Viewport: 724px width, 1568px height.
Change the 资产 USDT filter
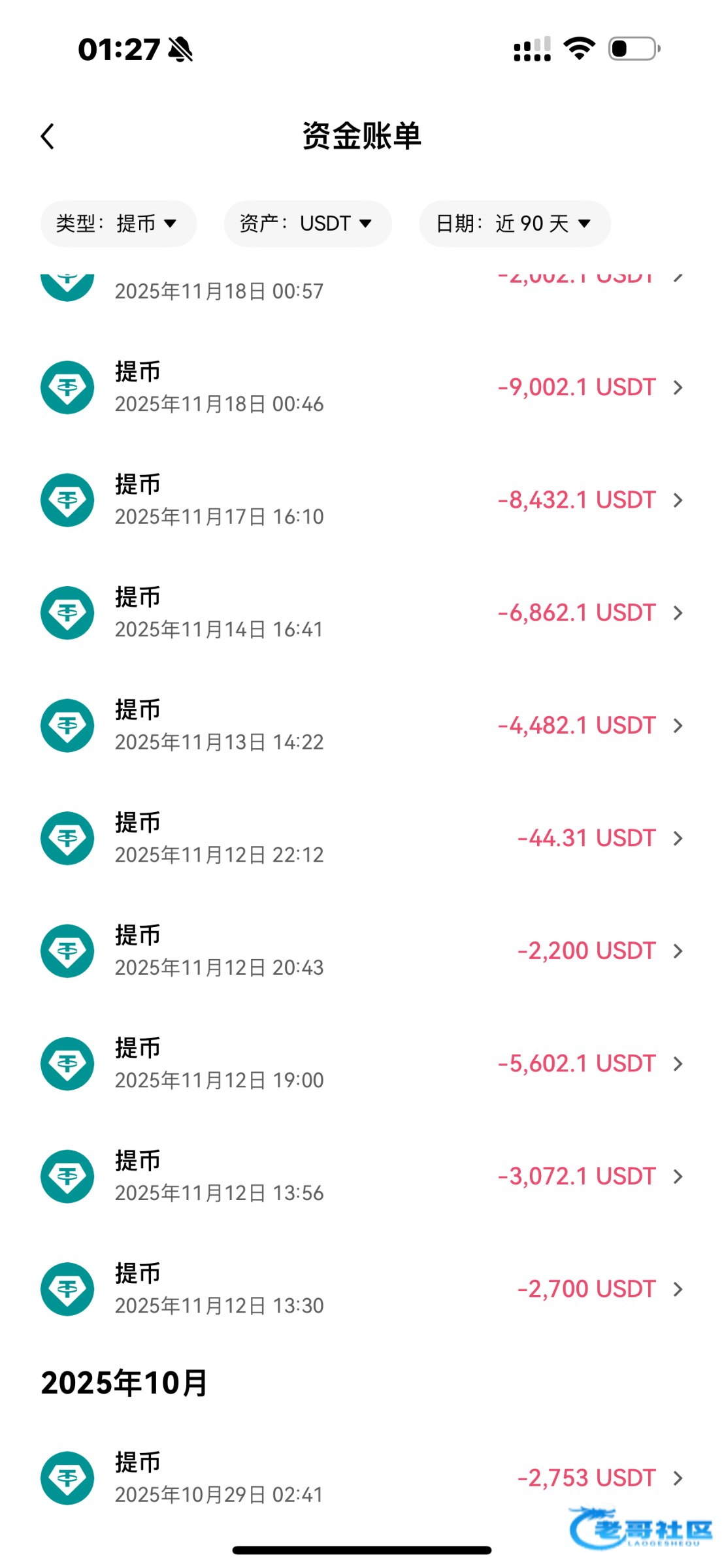[307, 223]
